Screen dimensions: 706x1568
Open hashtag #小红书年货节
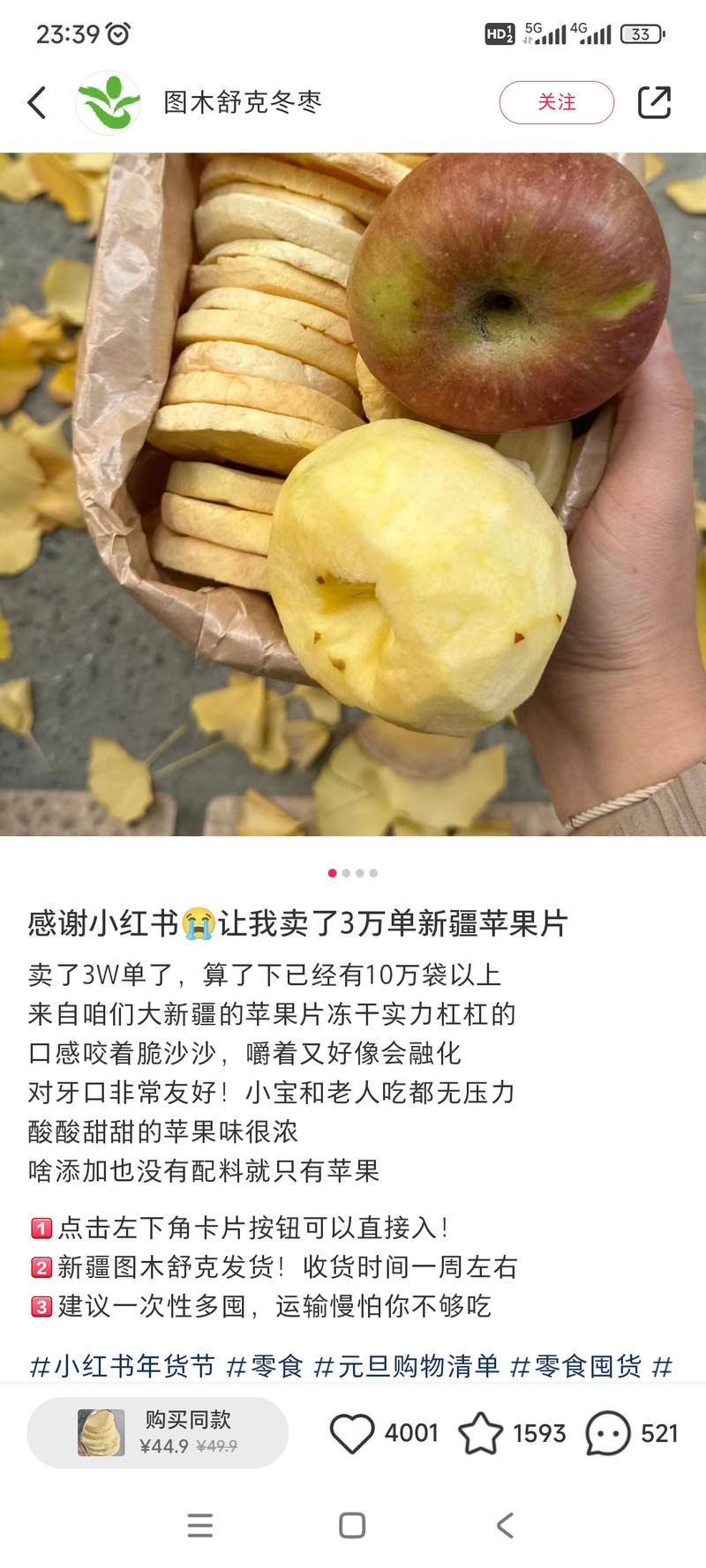(123, 1366)
